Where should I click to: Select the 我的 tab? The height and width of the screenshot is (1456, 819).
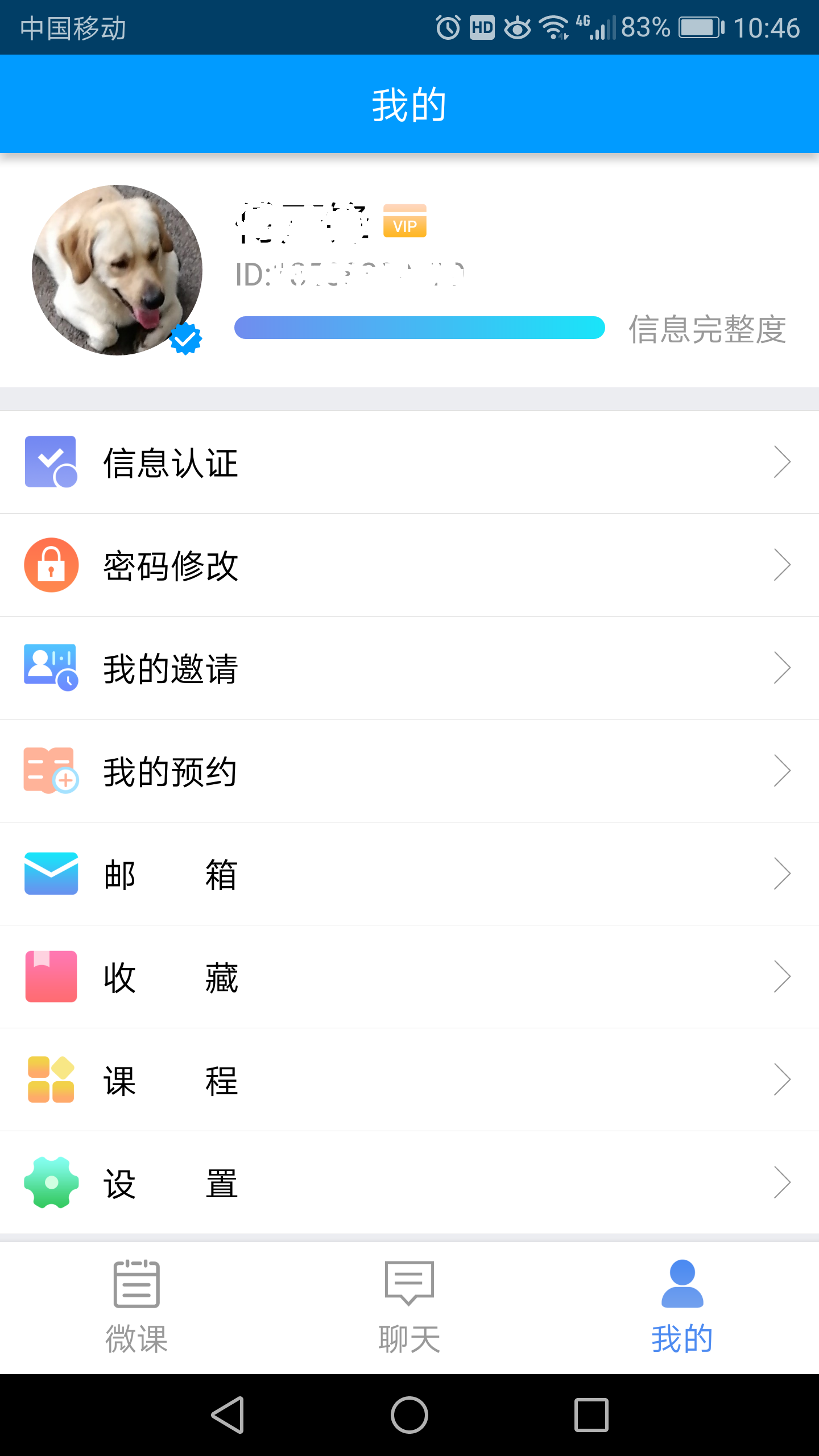tap(682, 1306)
